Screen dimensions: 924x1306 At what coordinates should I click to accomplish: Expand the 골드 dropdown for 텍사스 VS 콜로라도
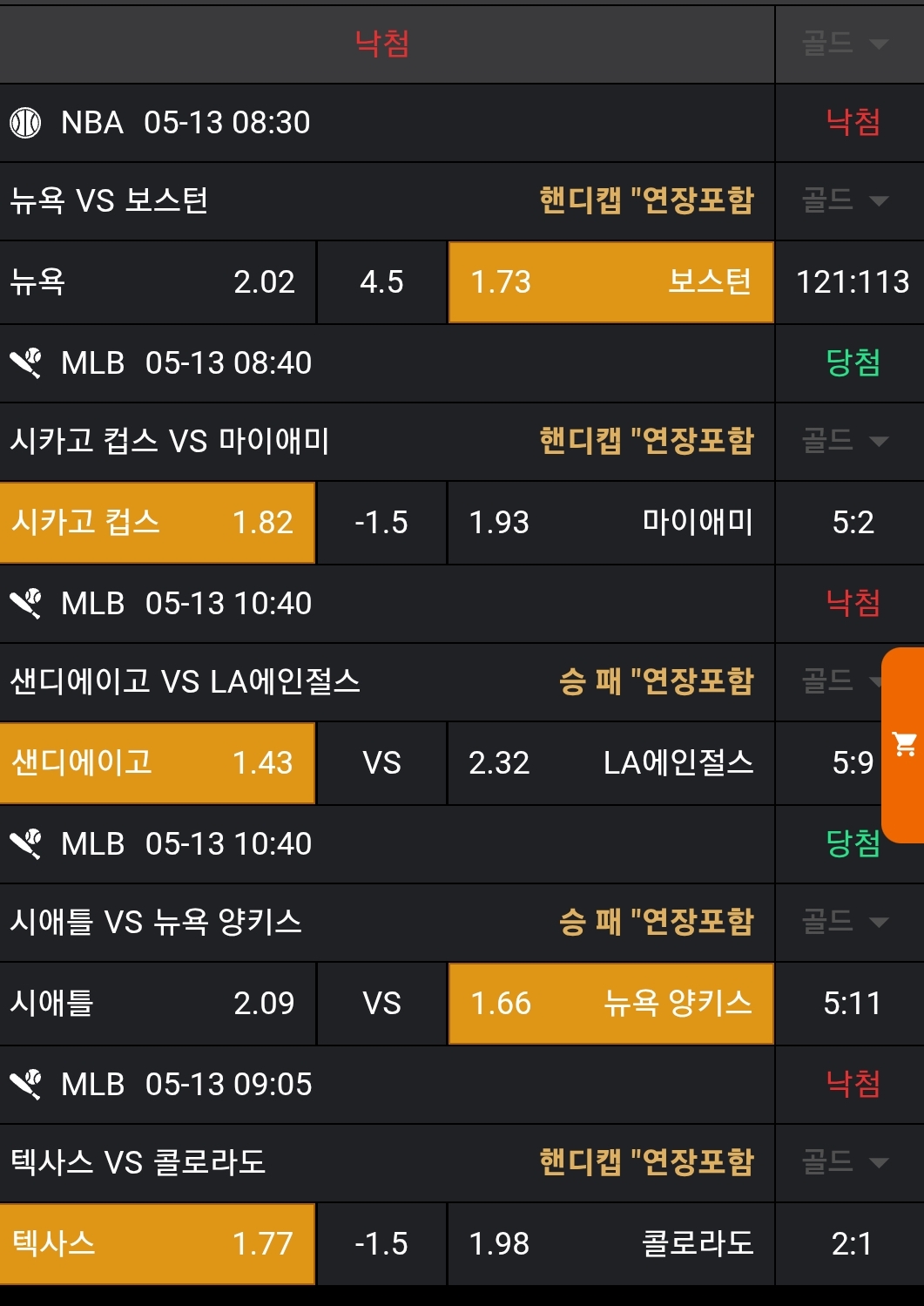(845, 1162)
